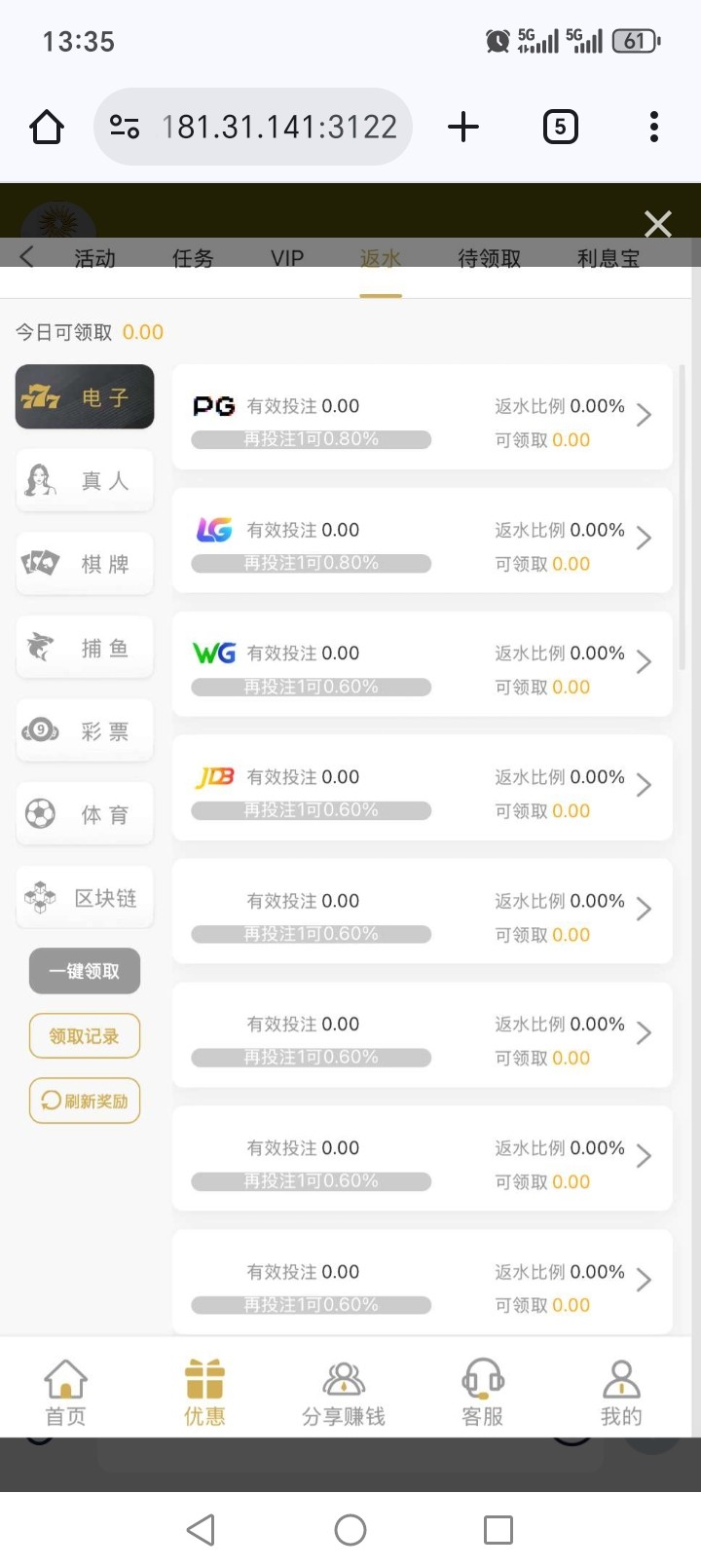Tap 刷新奖励 to refresh rewards
Screen dimensions: 701x1568
coord(85,1101)
